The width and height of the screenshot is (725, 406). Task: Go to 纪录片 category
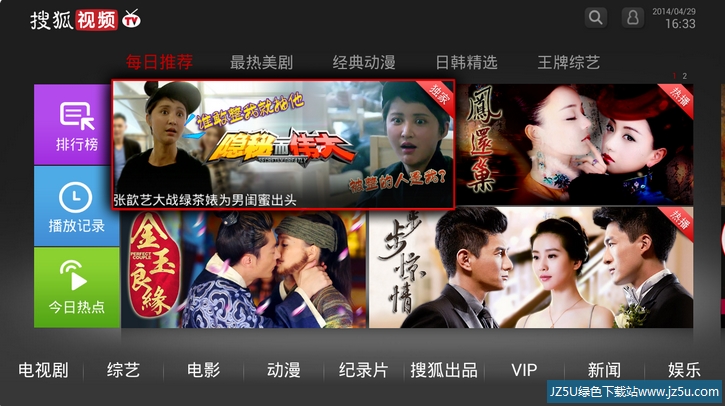tap(363, 370)
